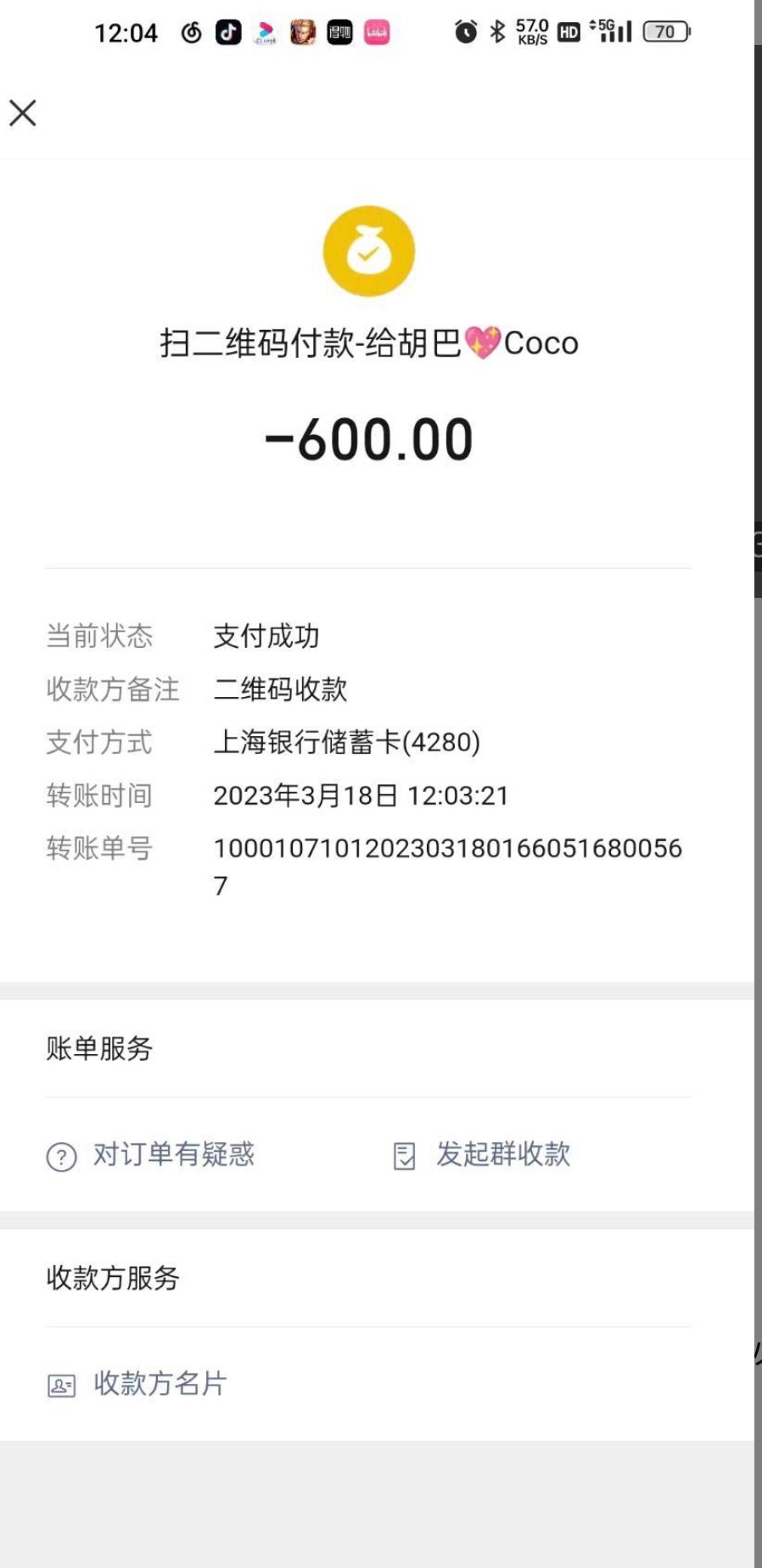Open 收款方名片 payee card
The image size is (762, 1568).
137,1384
